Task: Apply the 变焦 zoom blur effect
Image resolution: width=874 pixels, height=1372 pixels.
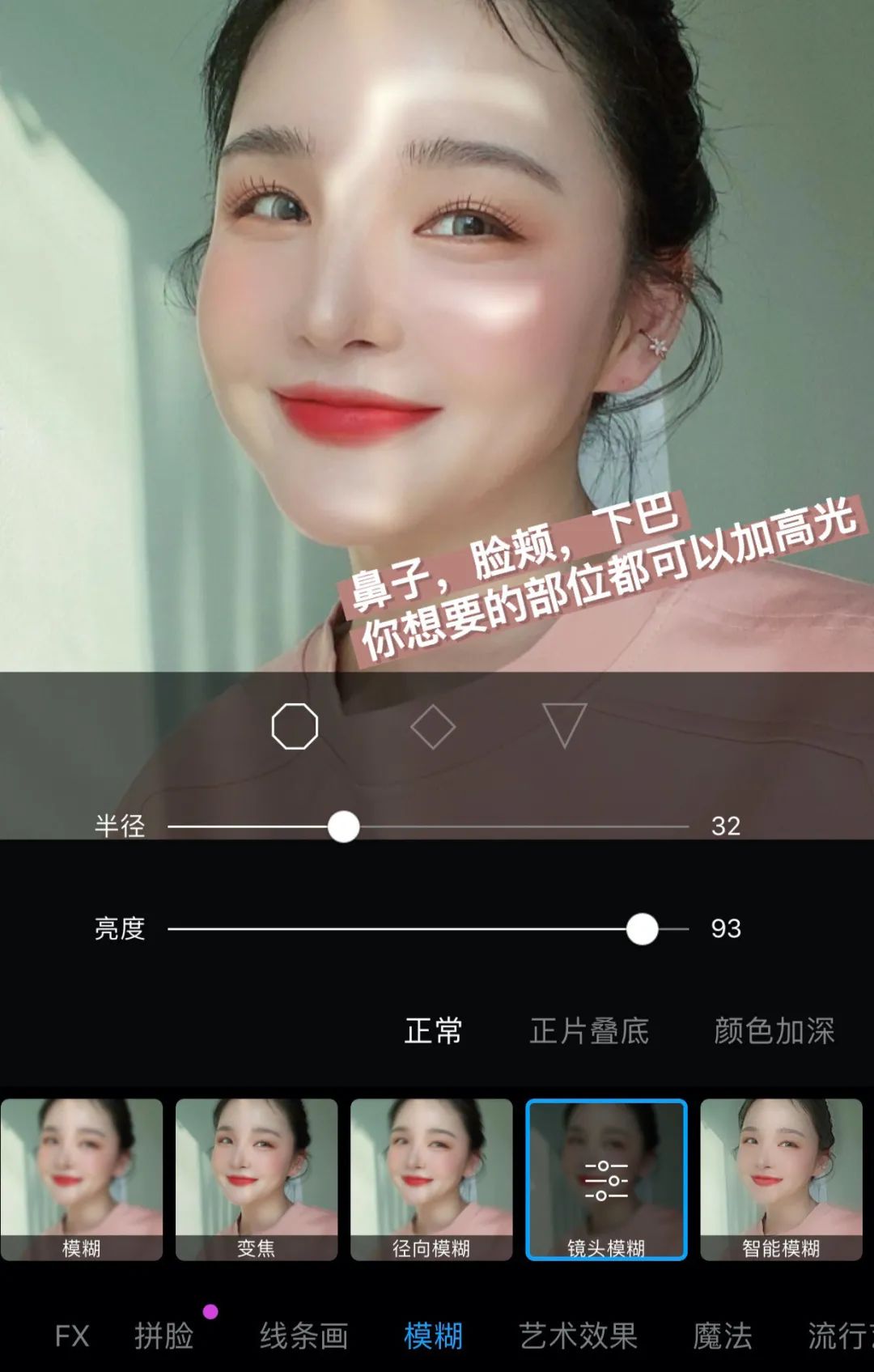Action: [257, 1179]
